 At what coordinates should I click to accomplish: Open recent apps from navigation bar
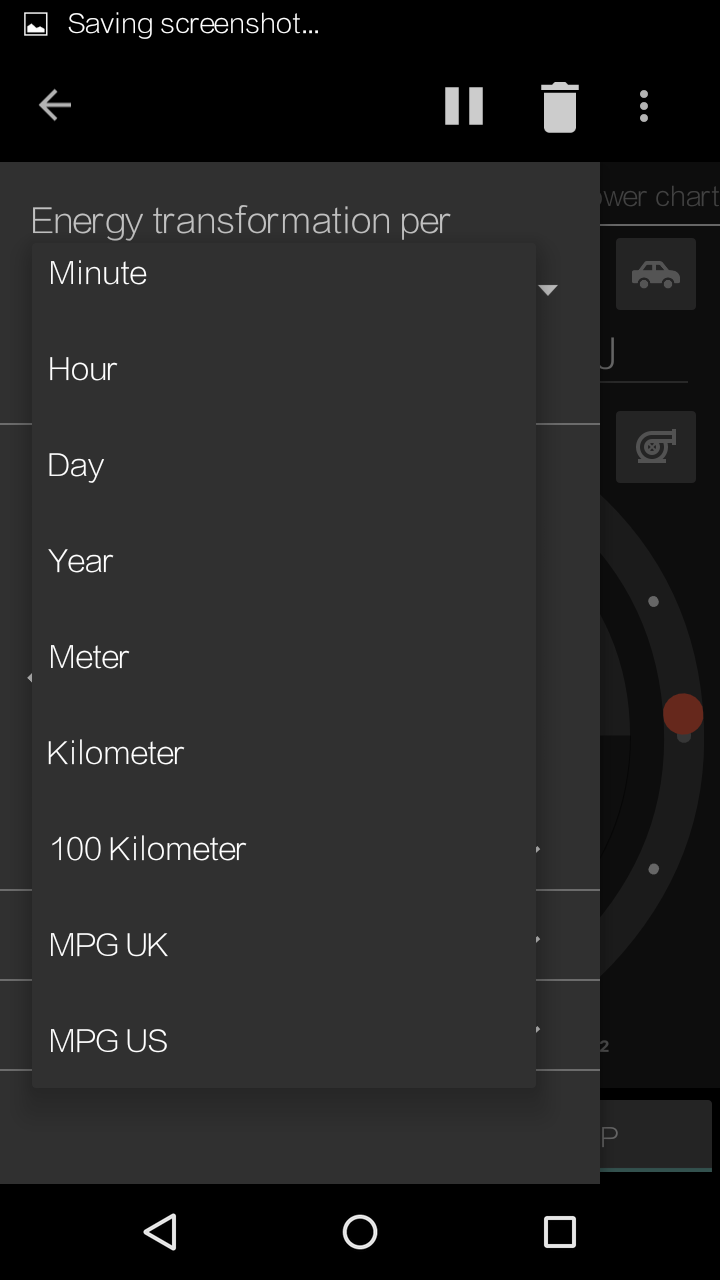[x=560, y=1232]
